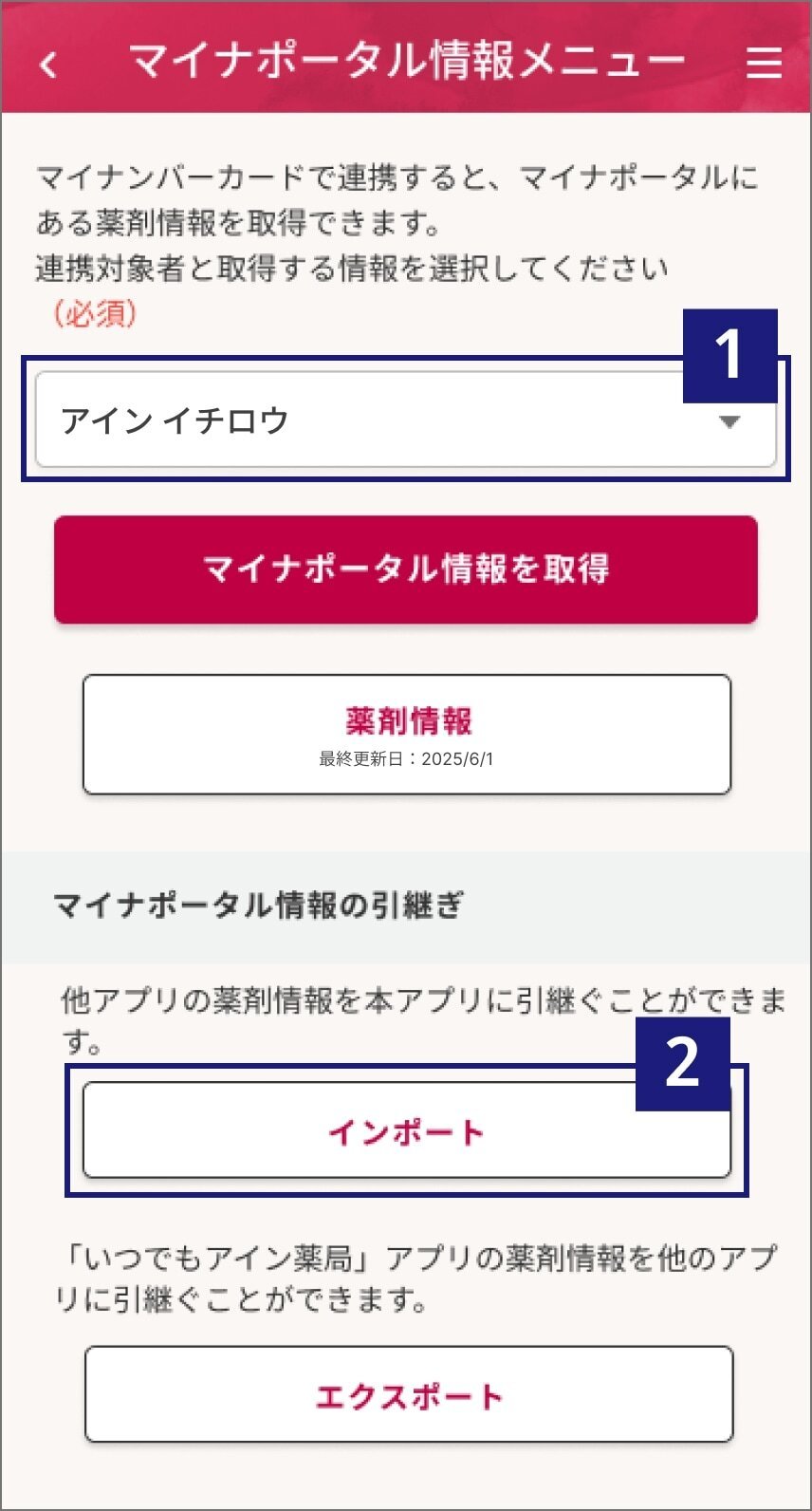Viewport: 812px width, 1511px height.
Task: Open 薬剤情報 updated 2025/6/1
Action: 406,735
